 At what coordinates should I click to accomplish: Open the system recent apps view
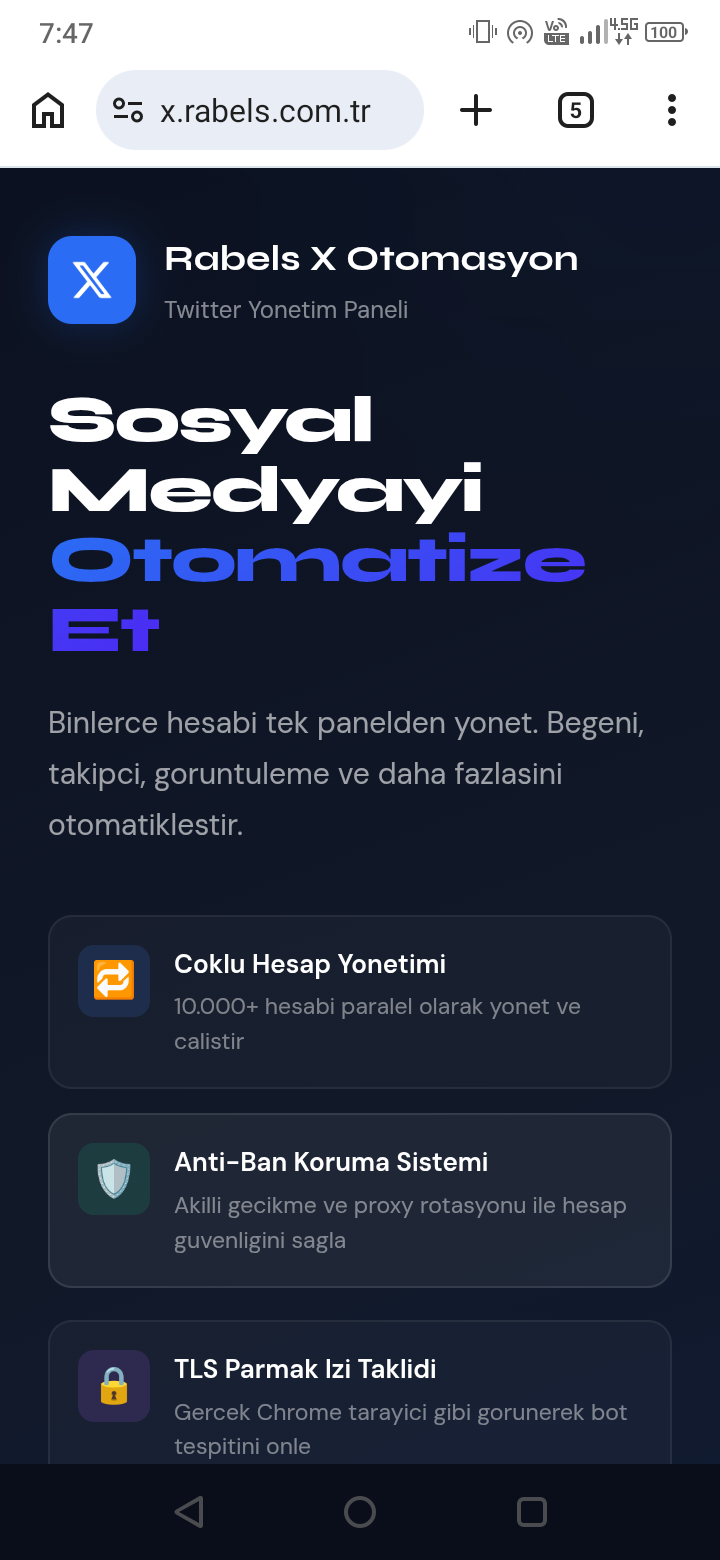click(532, 1511)
